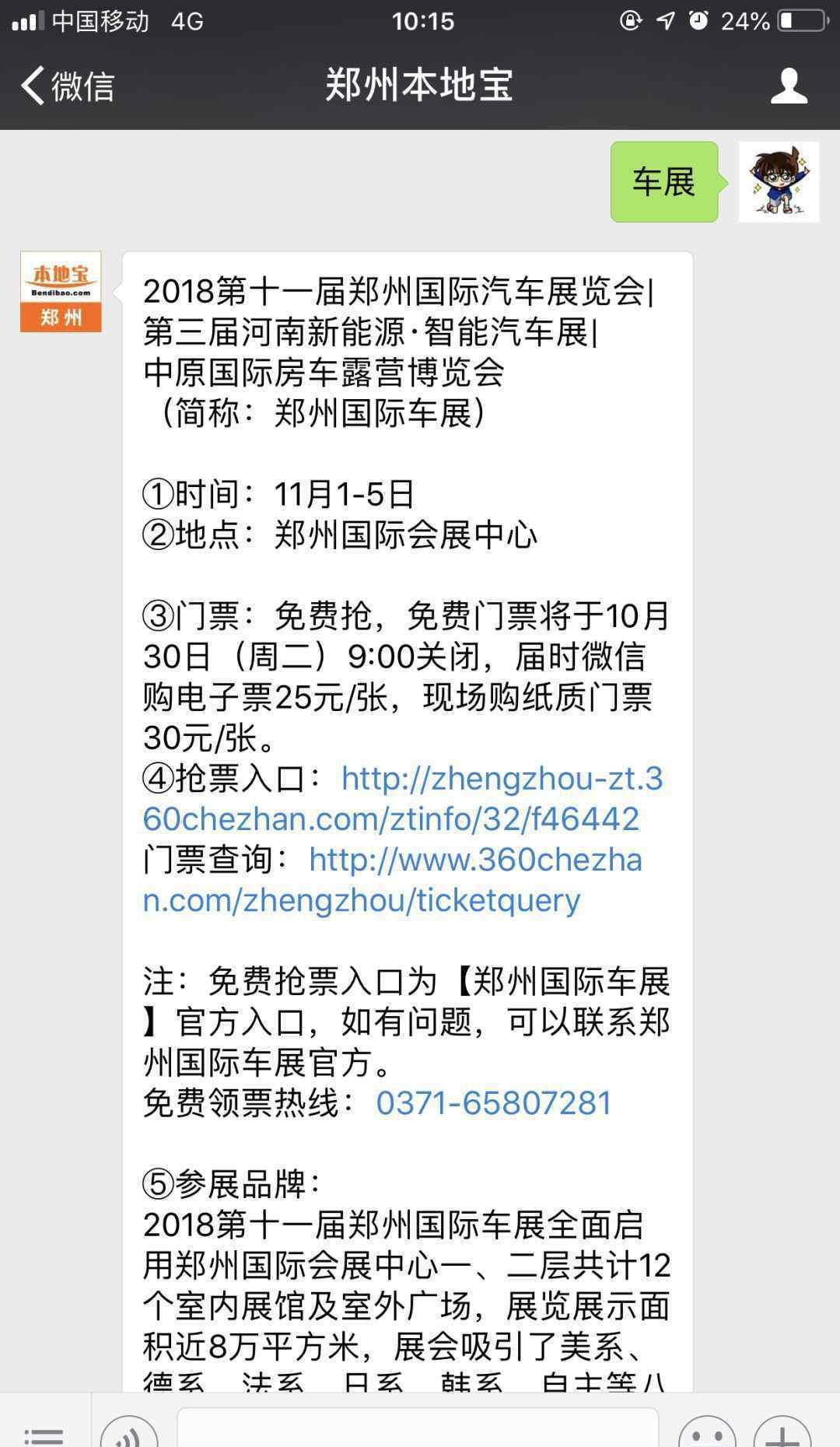Focus the message text field
Screen dimensions: 840x1447
coord(418,1428)
